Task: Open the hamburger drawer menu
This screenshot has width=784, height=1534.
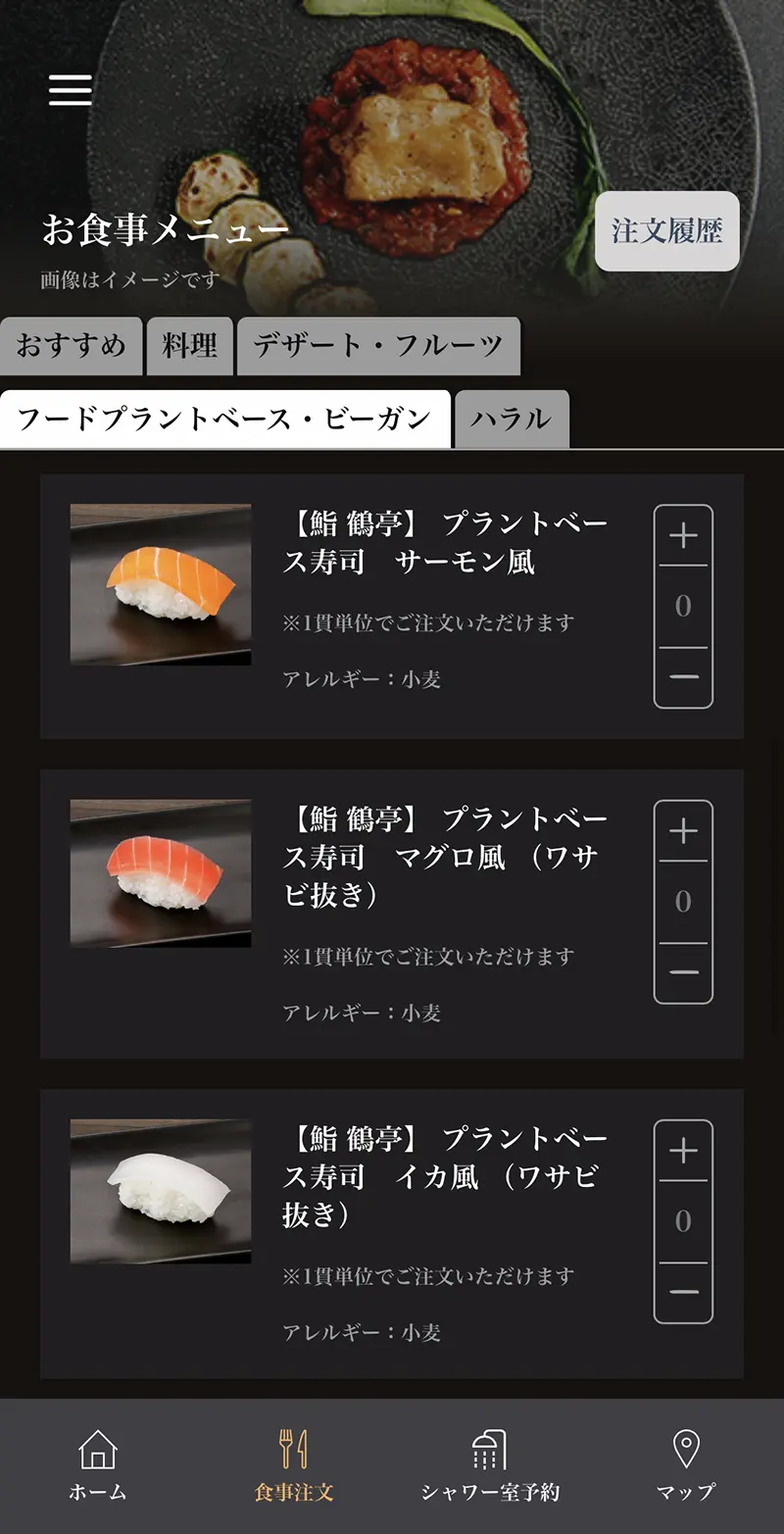Action: tap(71, 90)
